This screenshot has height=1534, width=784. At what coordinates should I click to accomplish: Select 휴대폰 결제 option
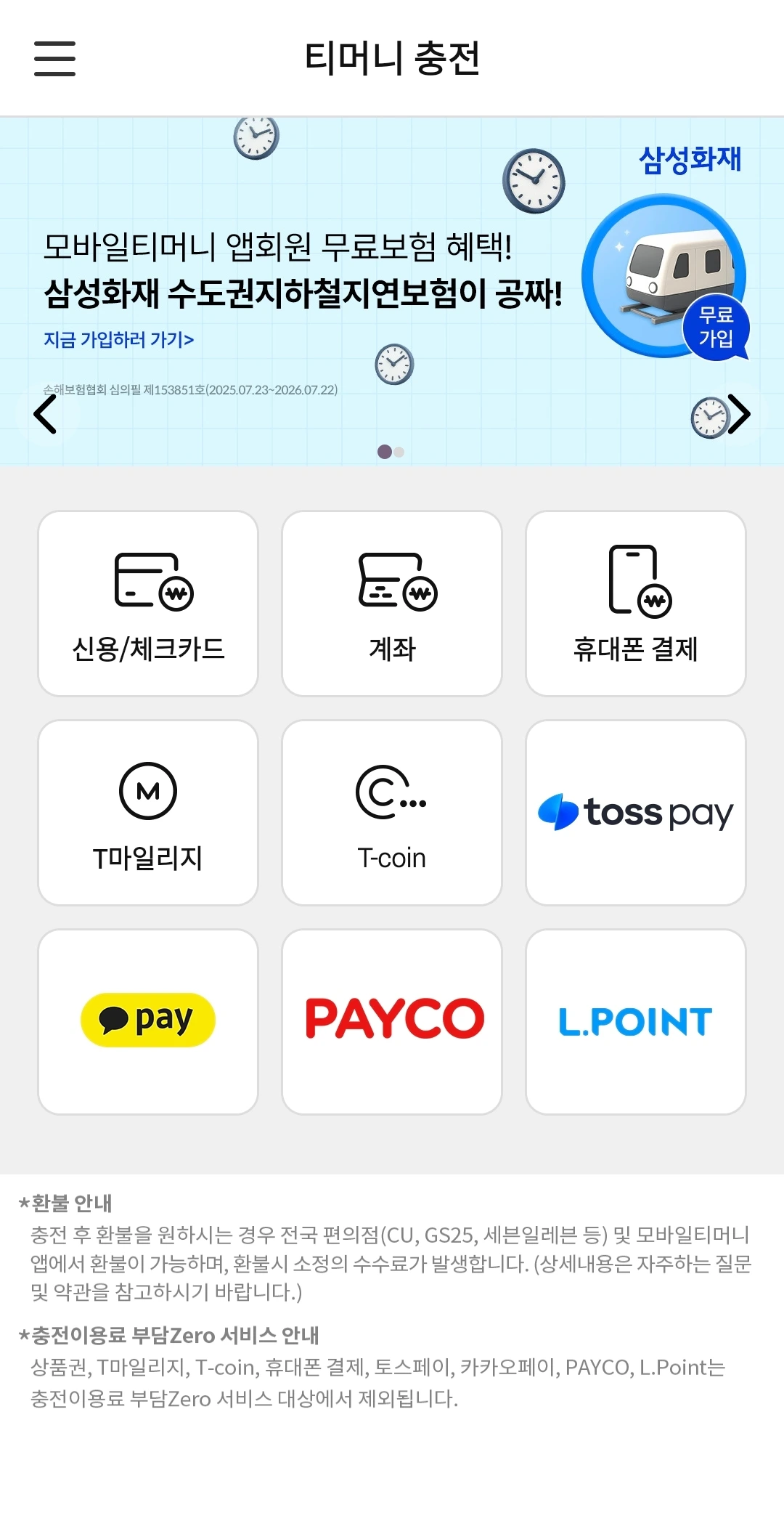636,604
